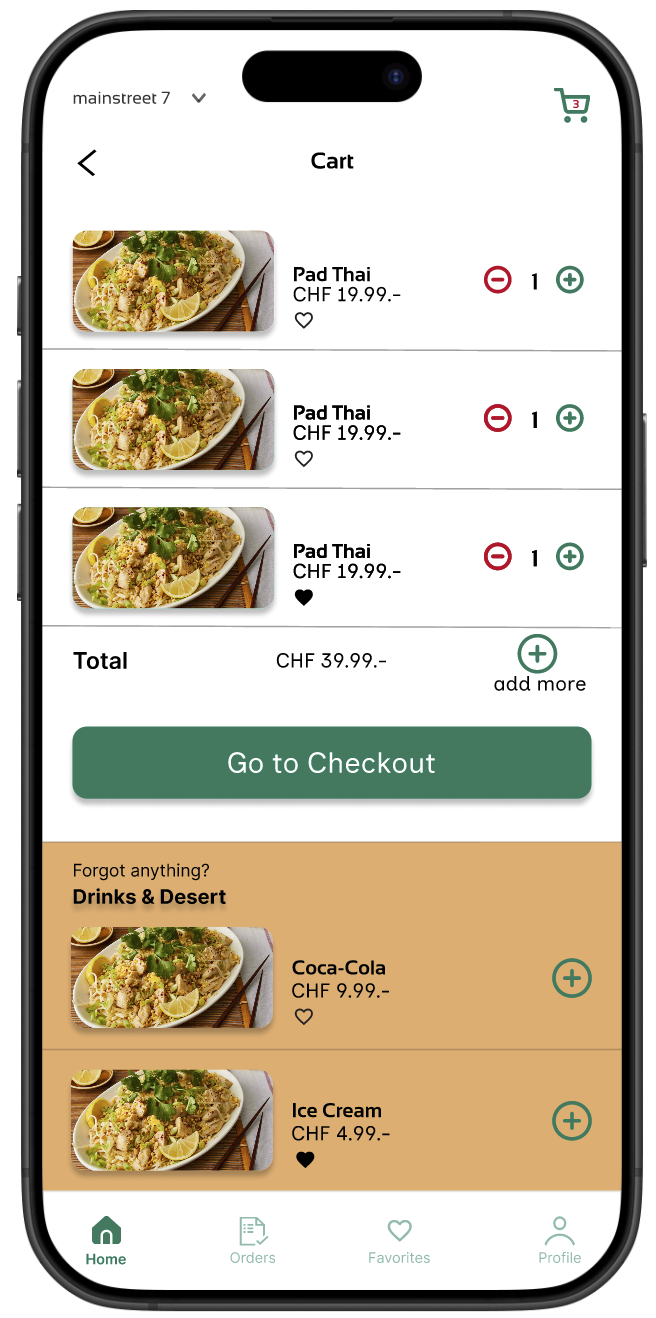
Task: Open the shopping cart icon
Action: click(572, 105)
